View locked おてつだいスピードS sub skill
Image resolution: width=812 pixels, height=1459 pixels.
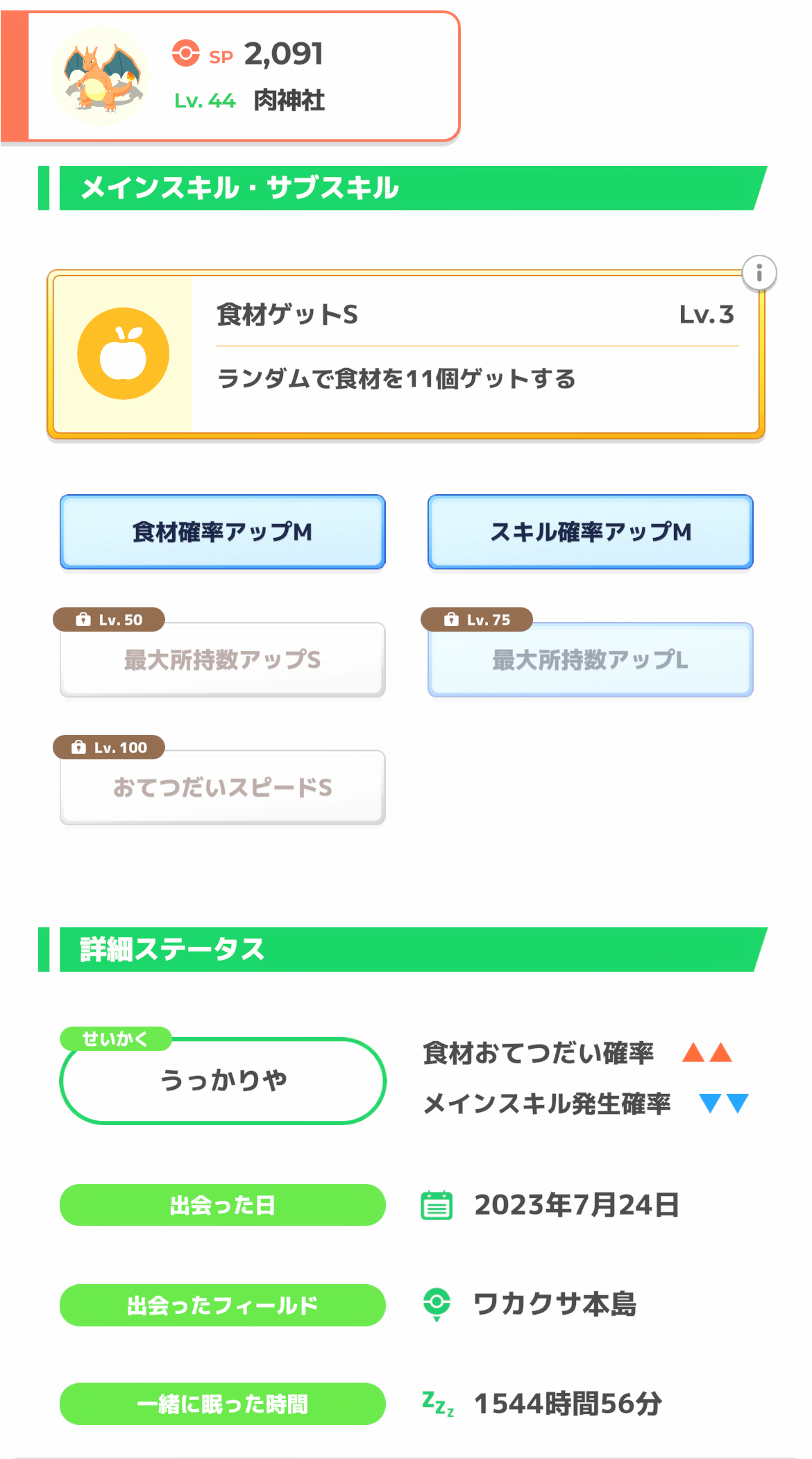coord(222,787)
